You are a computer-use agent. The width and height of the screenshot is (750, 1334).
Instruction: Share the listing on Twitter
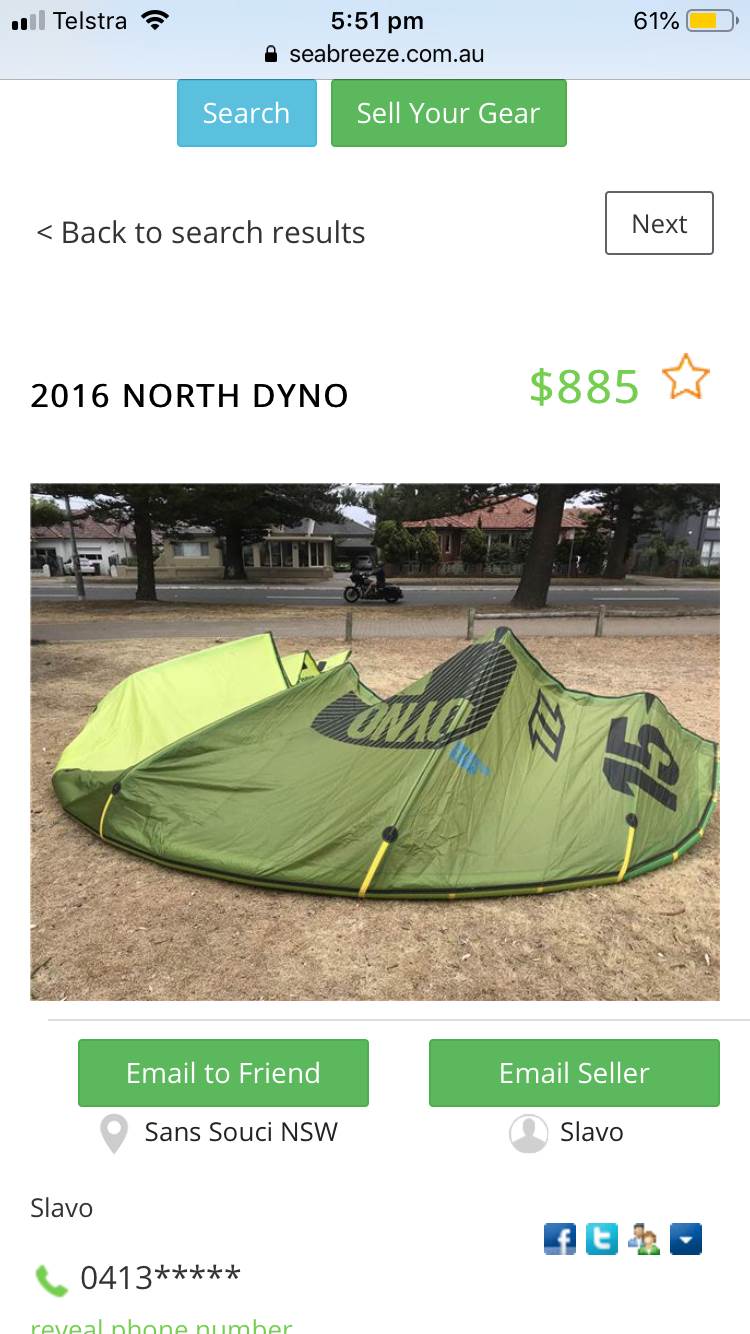tap(602, 1239)
